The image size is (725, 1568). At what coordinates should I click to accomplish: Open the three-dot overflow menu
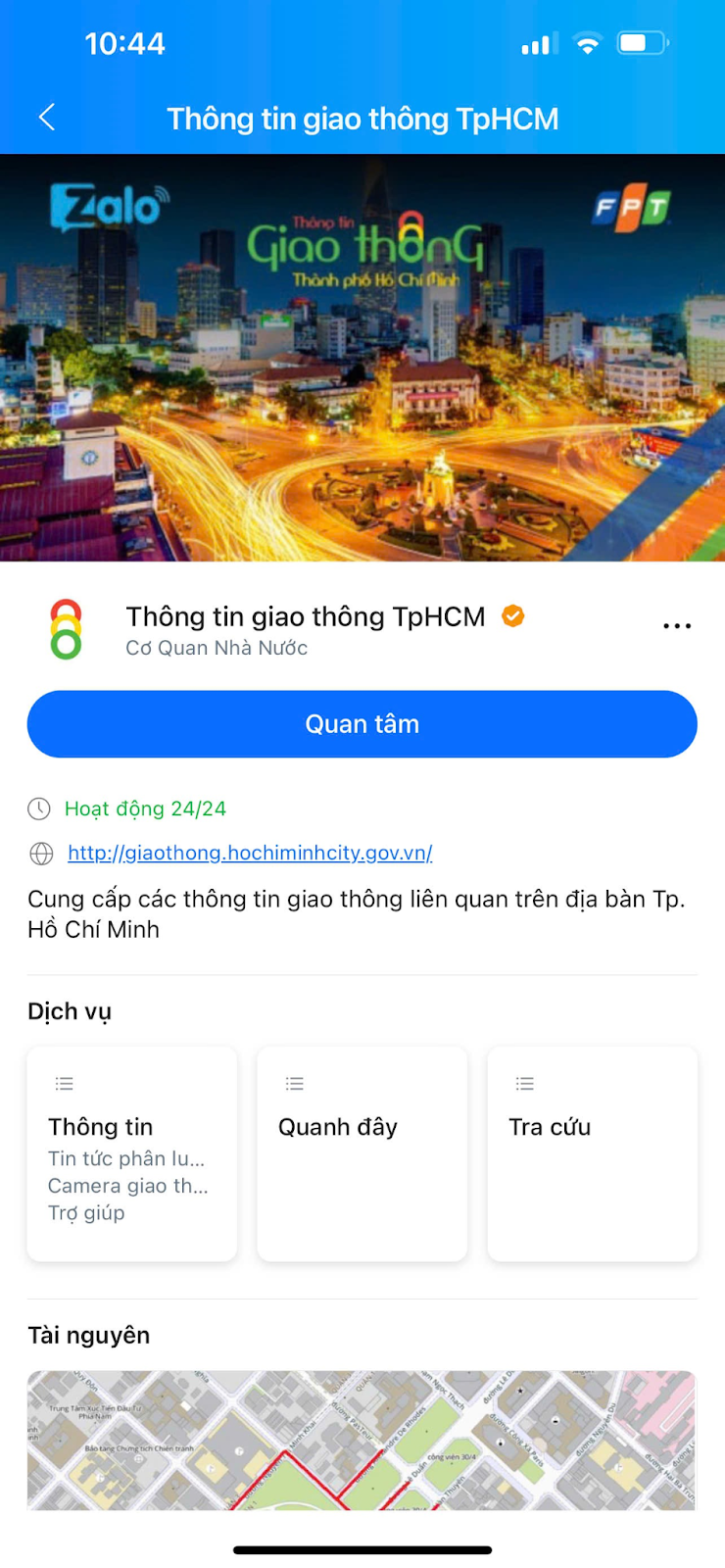(x=677, y=625)
